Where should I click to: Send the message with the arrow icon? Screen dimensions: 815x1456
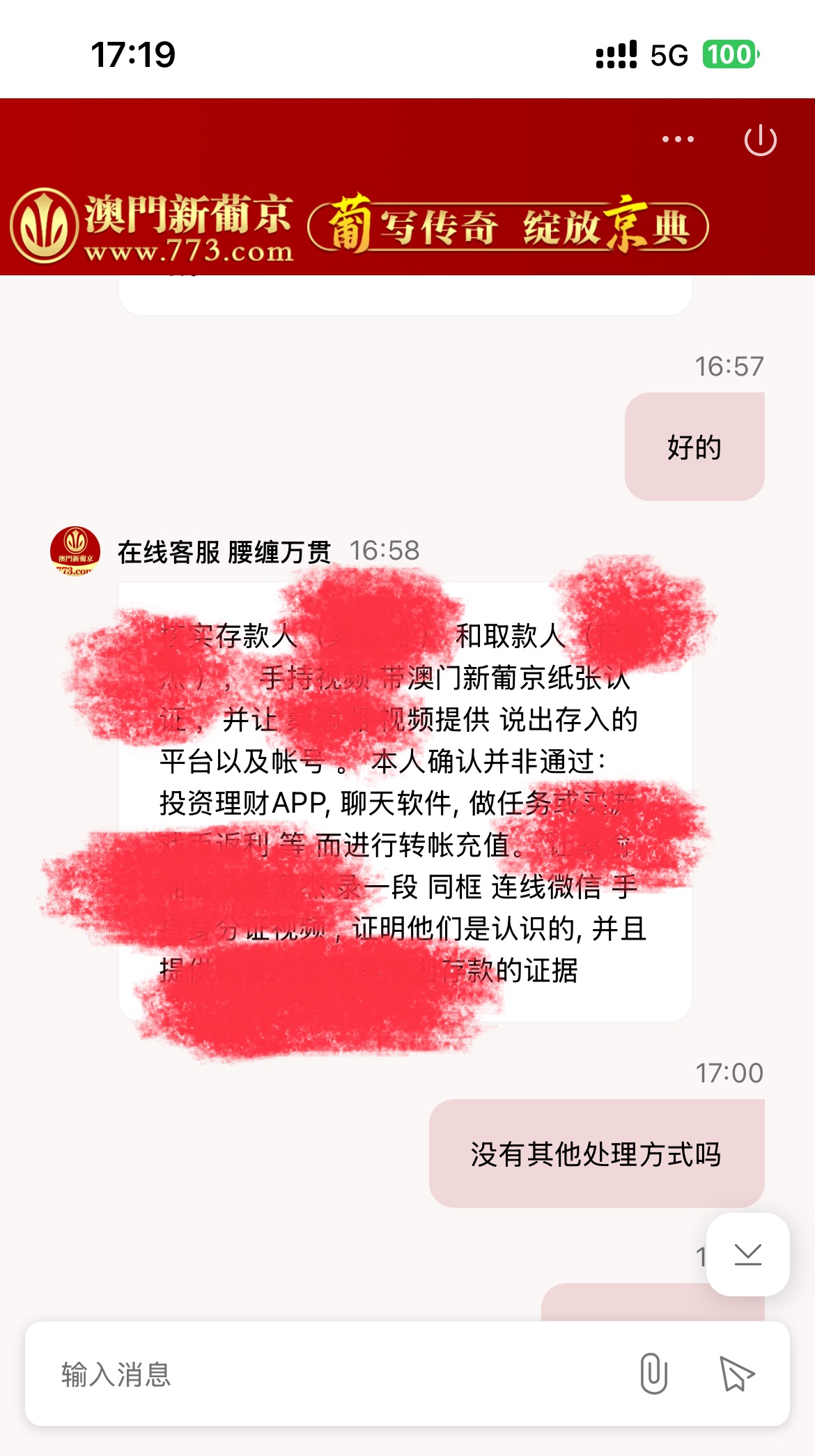pyautogui.click(x=736, y=1374)
